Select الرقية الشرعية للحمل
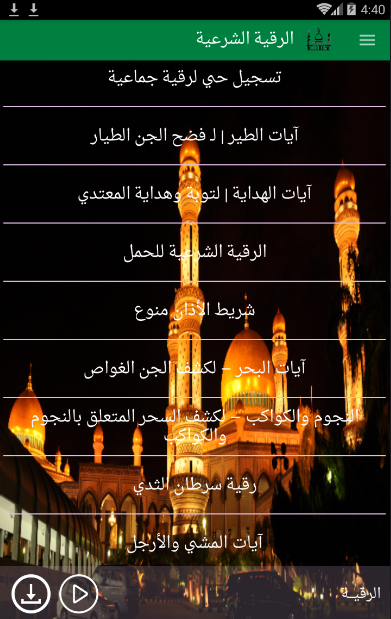Viewport: 391px width, 619px height. [x=195, y=252]
